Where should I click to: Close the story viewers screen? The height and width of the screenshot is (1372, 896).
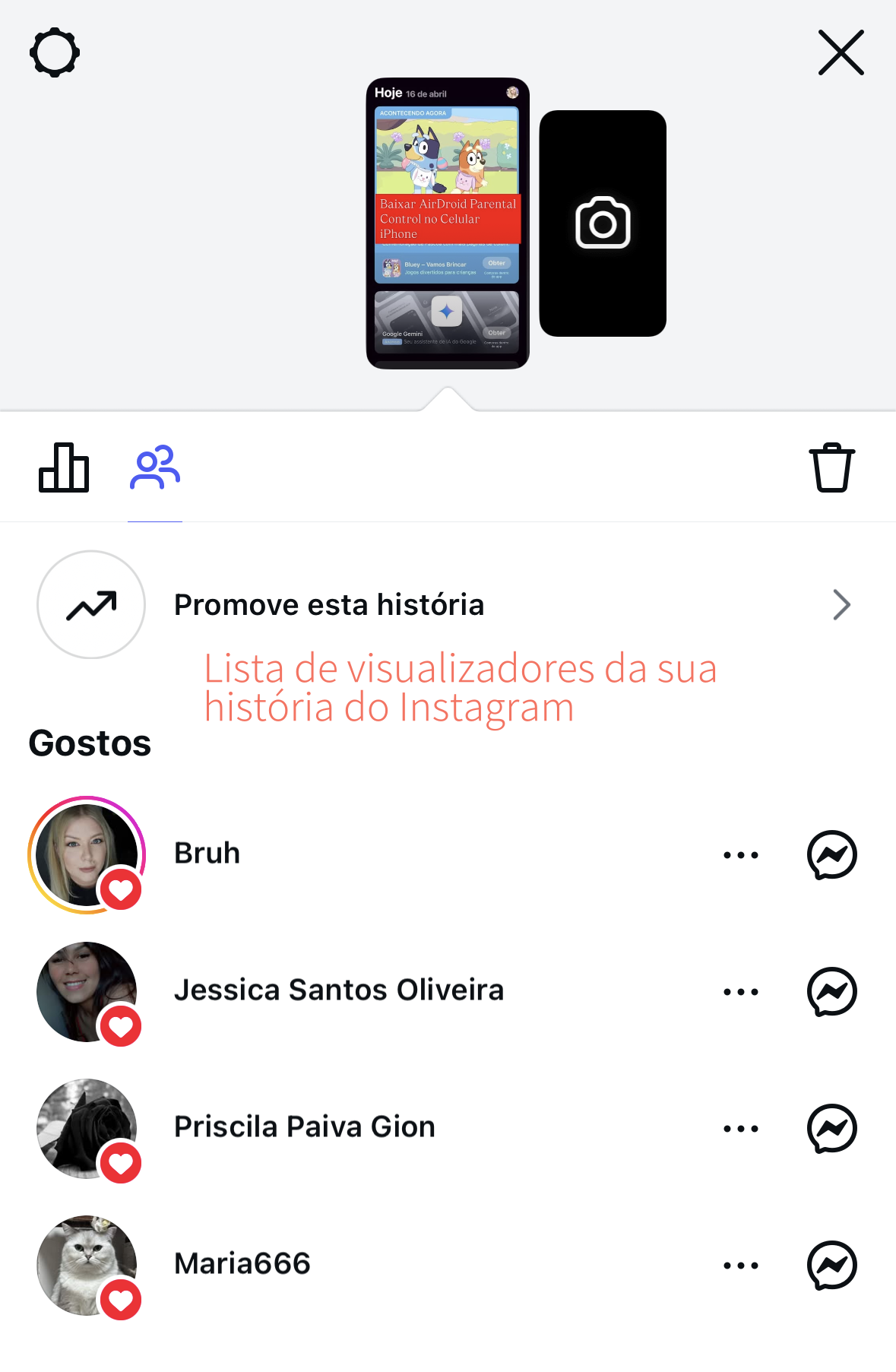pos(841,53)
